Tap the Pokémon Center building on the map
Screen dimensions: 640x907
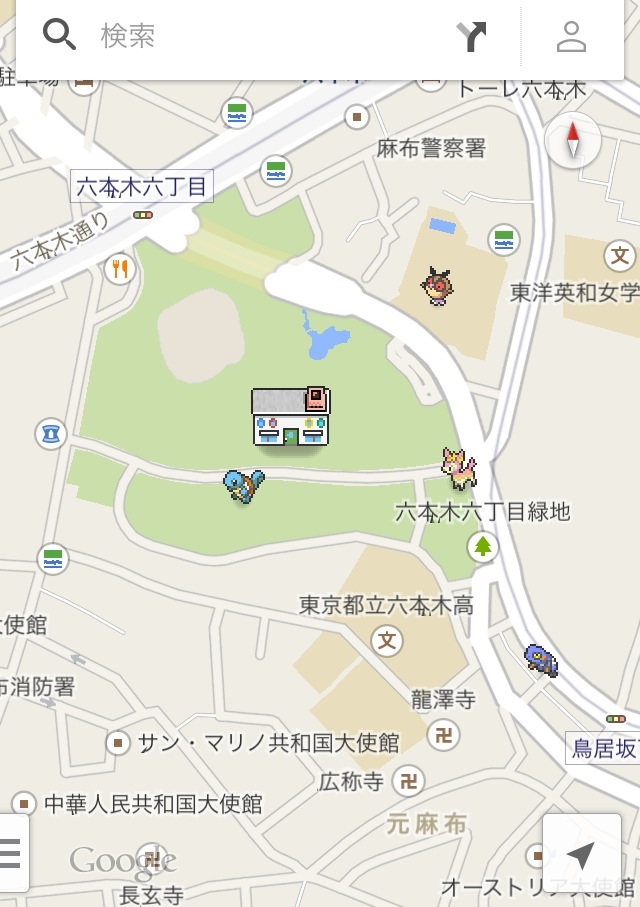coord(291,417)
